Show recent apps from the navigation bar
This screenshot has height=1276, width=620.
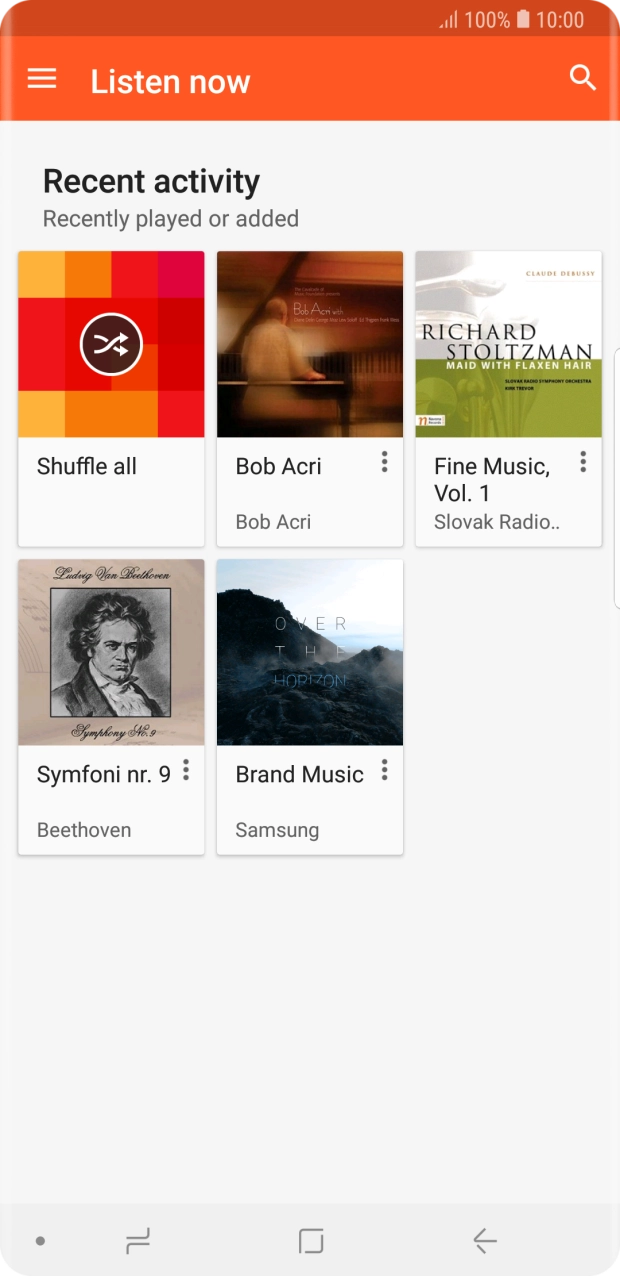[x=137, y=1241]
